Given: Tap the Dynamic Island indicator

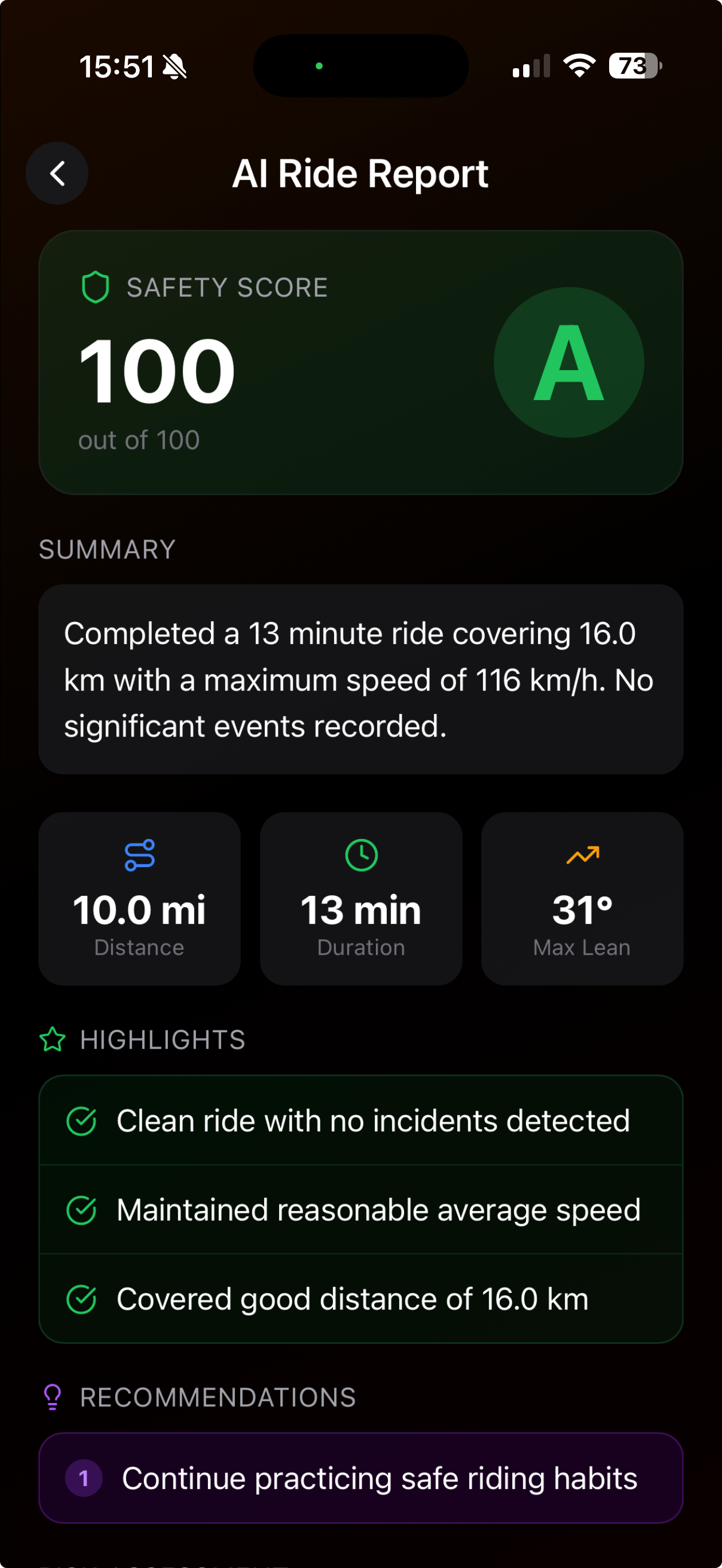Looking at the screenshot, I should (x=360, y=66).
